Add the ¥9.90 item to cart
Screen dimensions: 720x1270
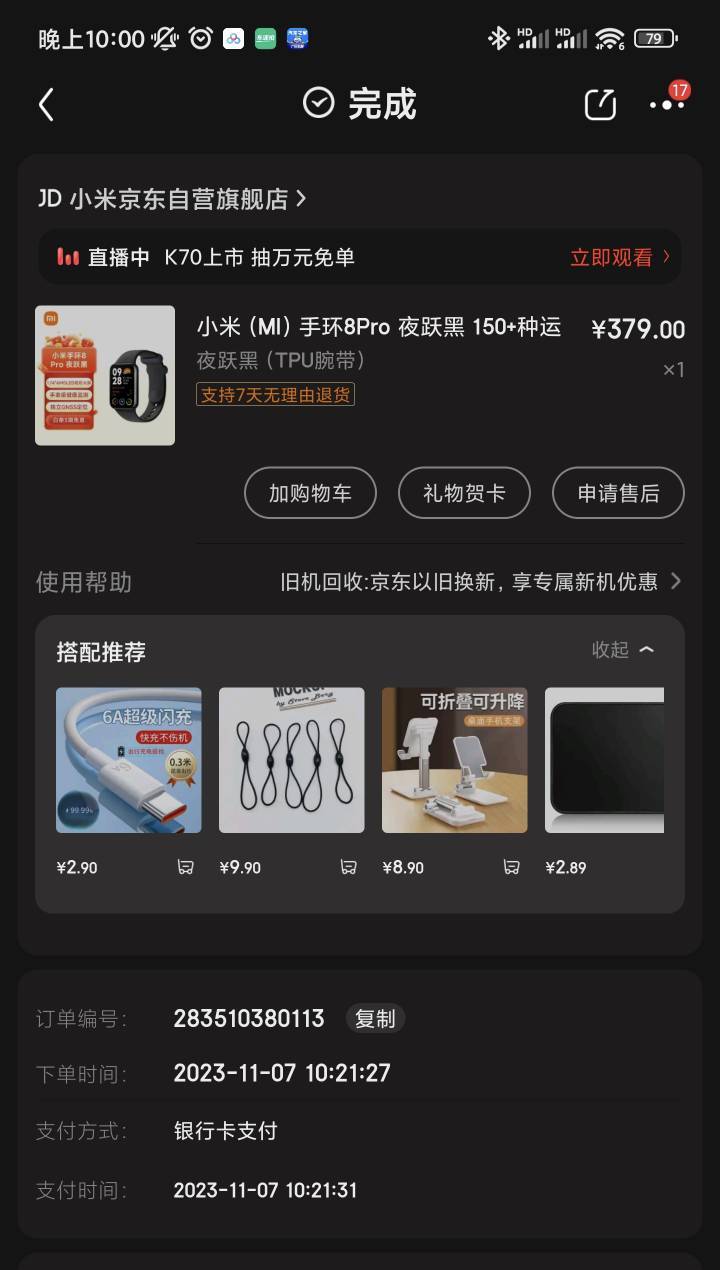coord(348,867)
